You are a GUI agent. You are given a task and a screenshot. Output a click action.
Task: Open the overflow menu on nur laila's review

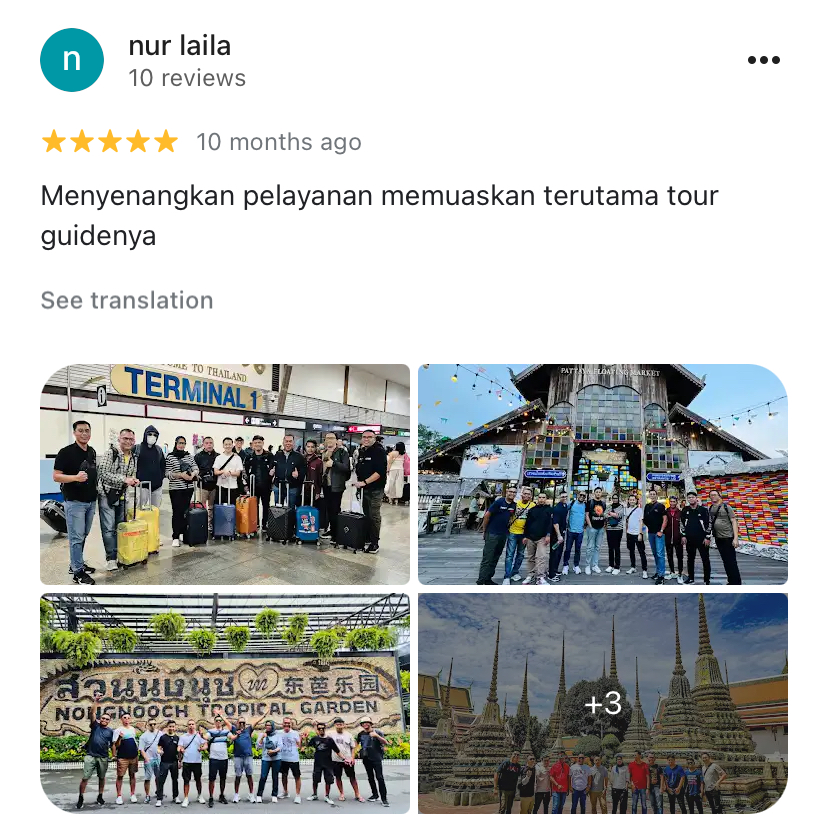click(763, 60)
